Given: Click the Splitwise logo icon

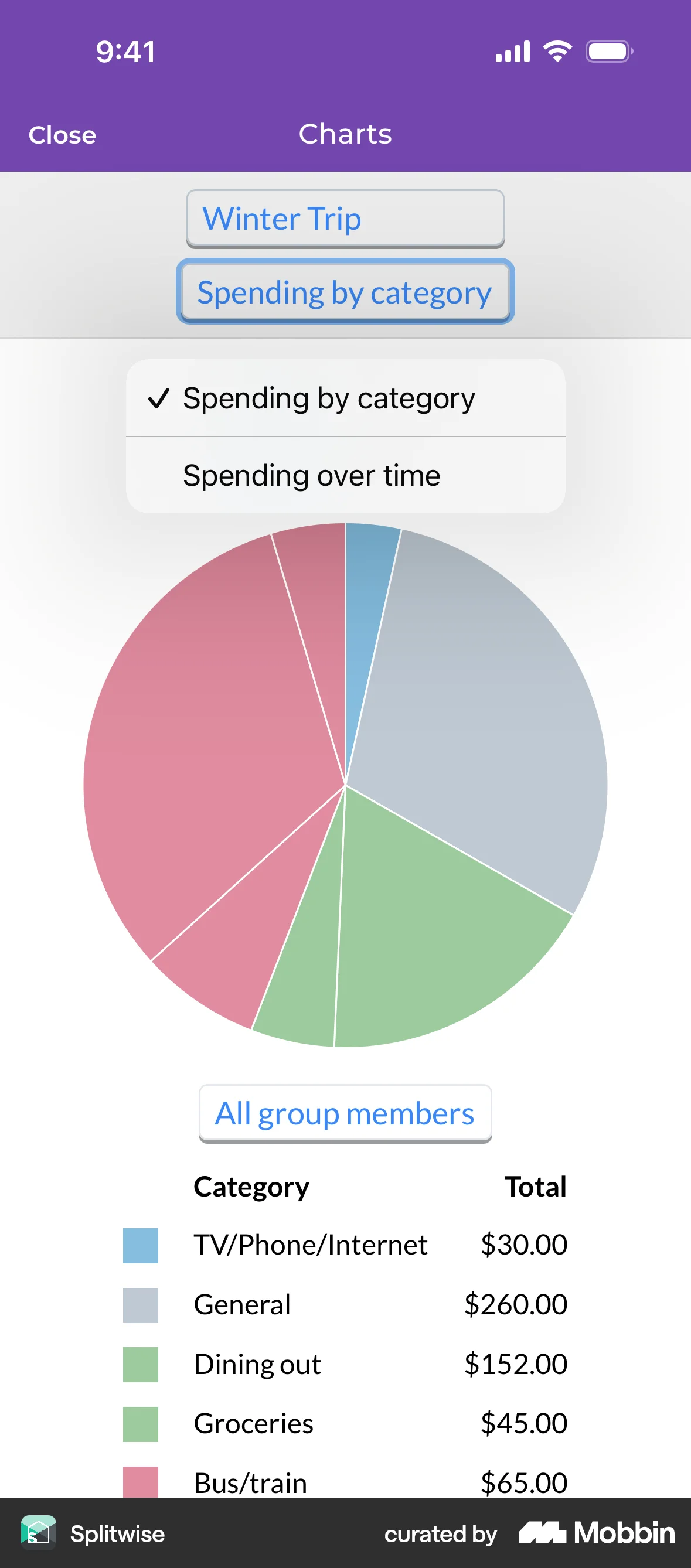Looking at the screenshot, I should (x=38, y=1535).
